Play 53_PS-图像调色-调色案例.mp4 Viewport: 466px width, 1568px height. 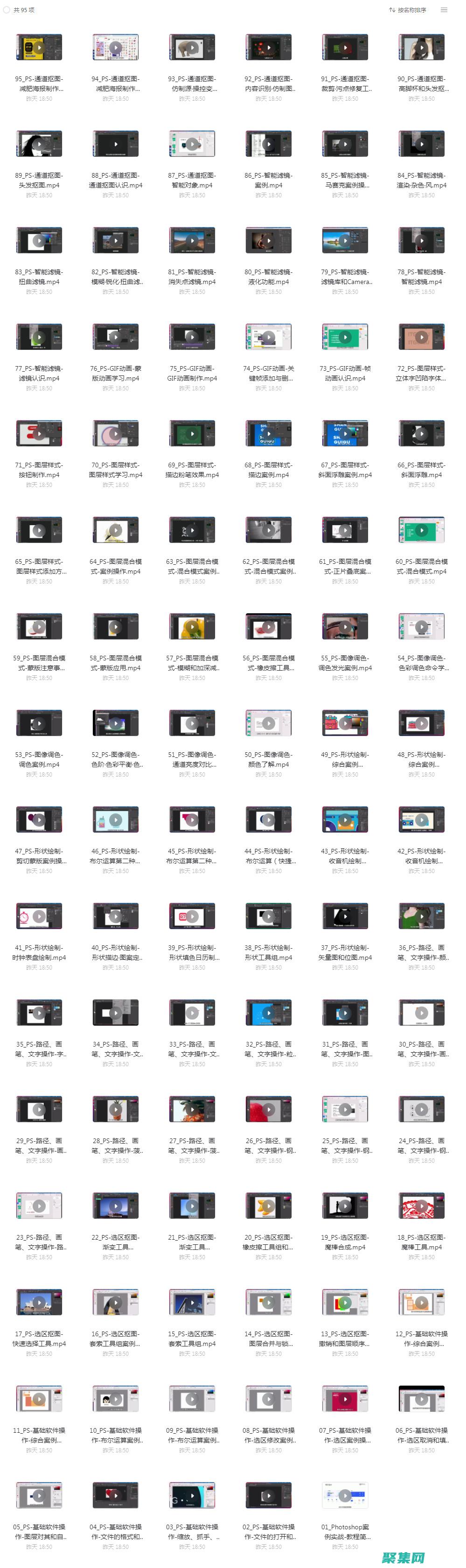coord(39,723)
